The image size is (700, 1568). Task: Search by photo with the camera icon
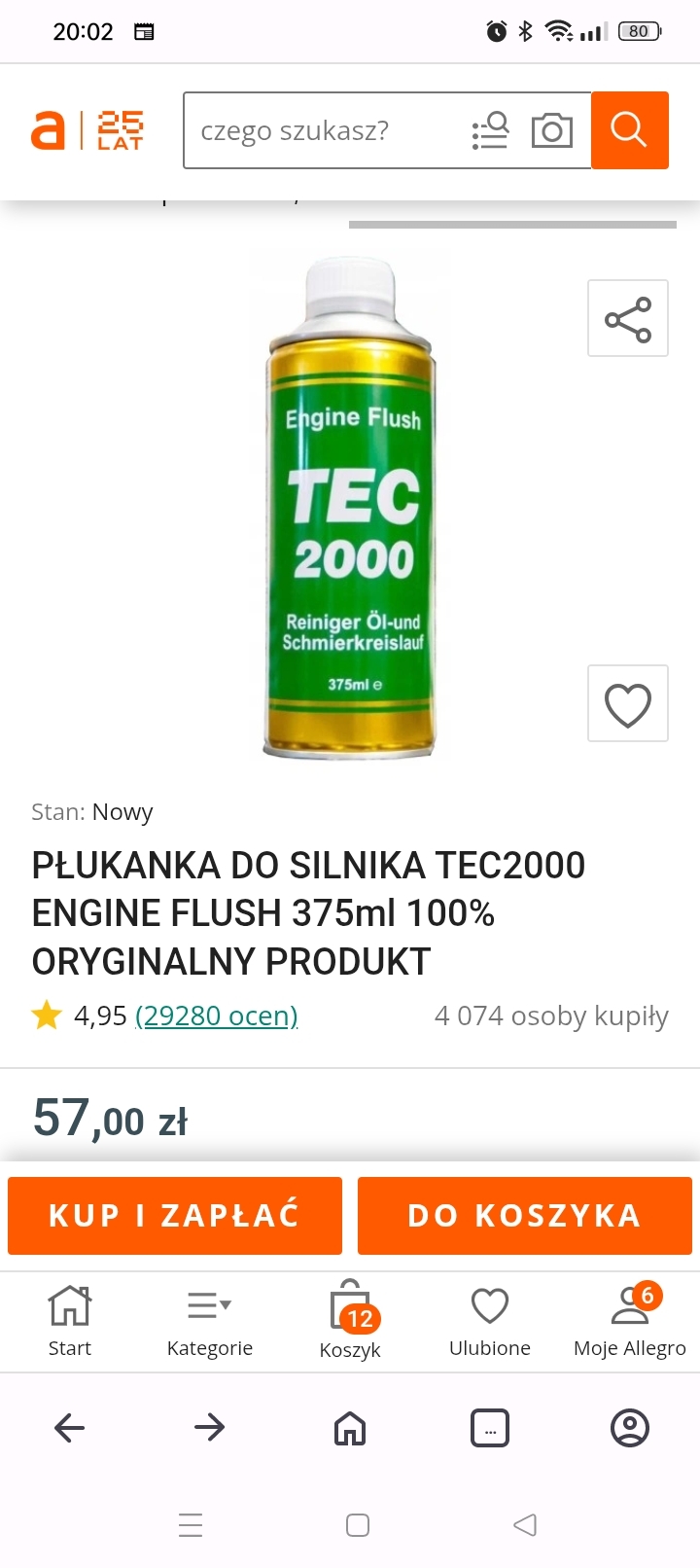[x=551, y=130]
